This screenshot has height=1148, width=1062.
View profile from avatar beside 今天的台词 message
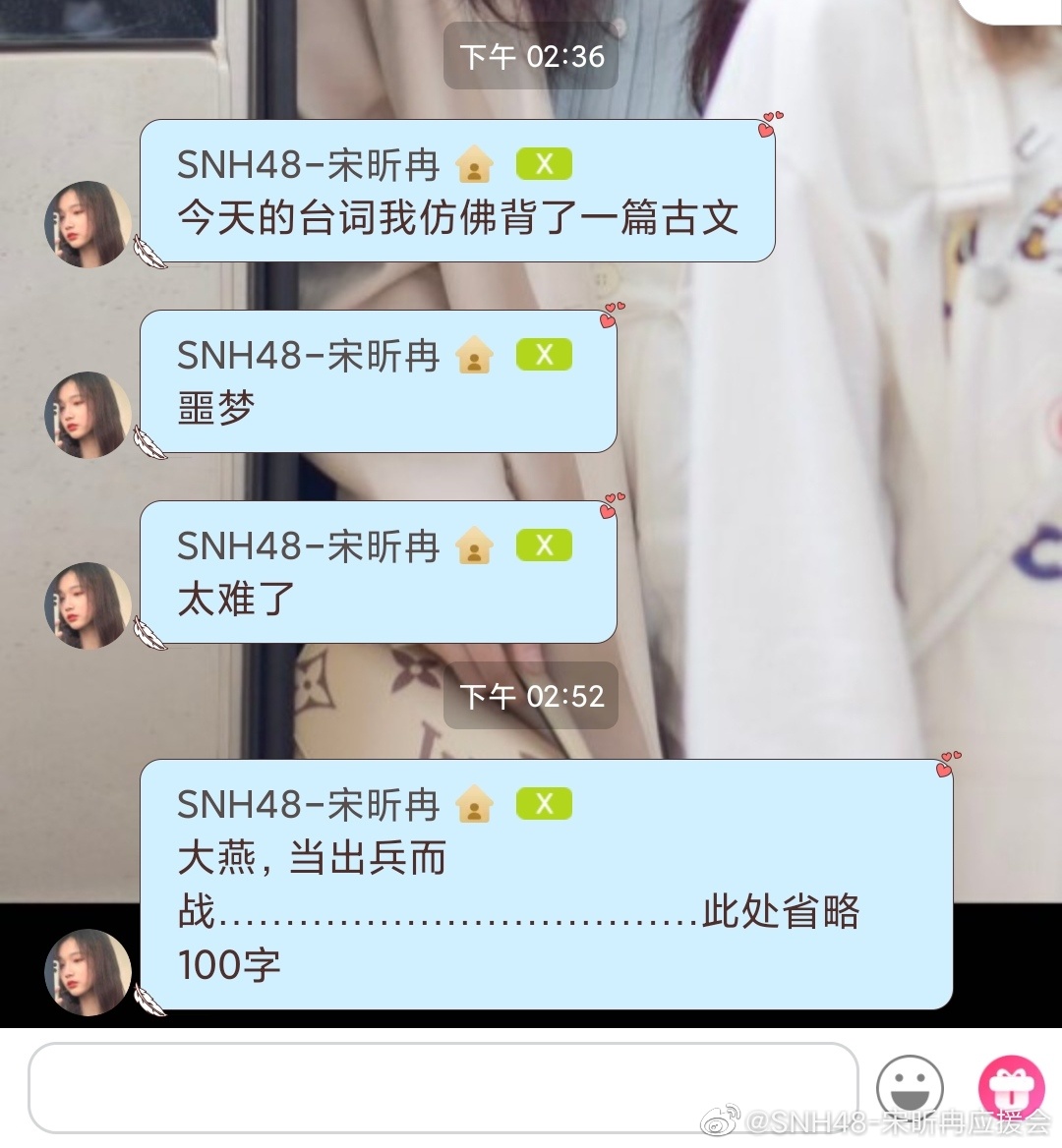pos(88,224)
